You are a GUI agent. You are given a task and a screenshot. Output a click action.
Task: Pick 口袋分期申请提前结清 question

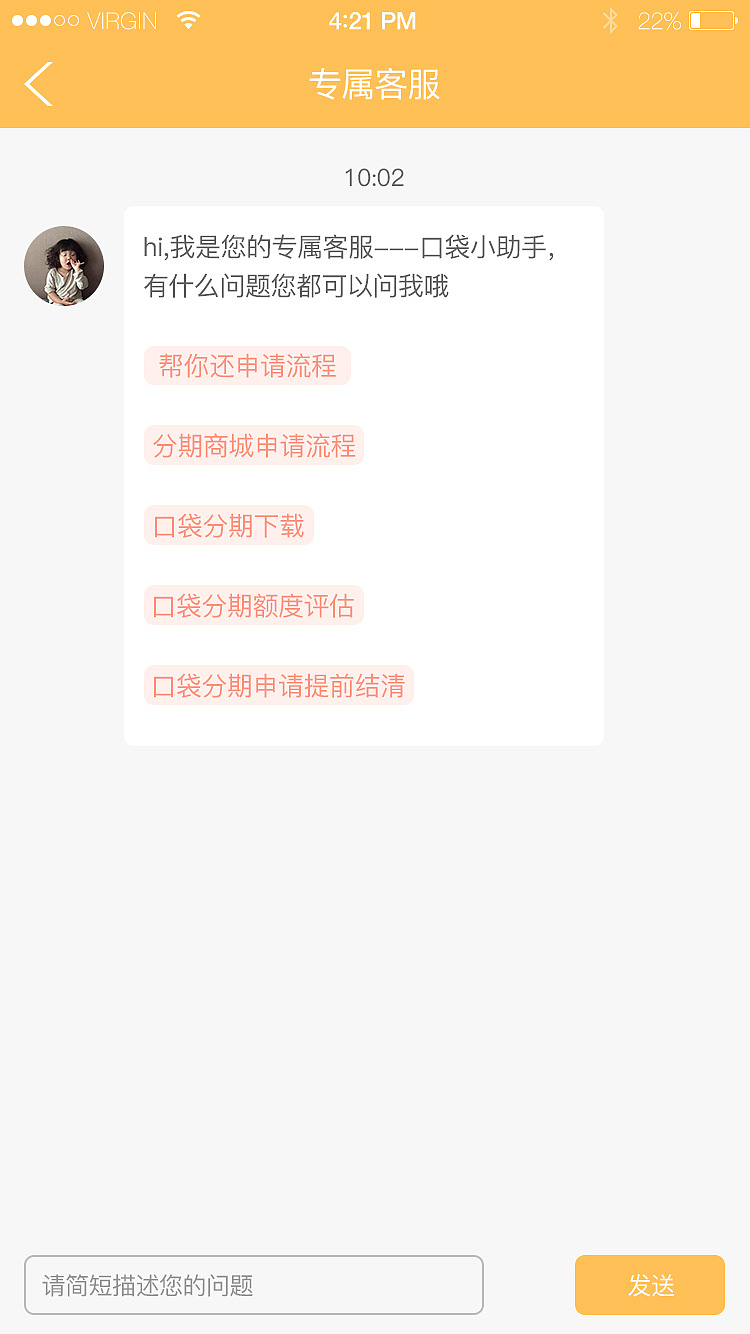pyautogui.click(x=278, y=686)
